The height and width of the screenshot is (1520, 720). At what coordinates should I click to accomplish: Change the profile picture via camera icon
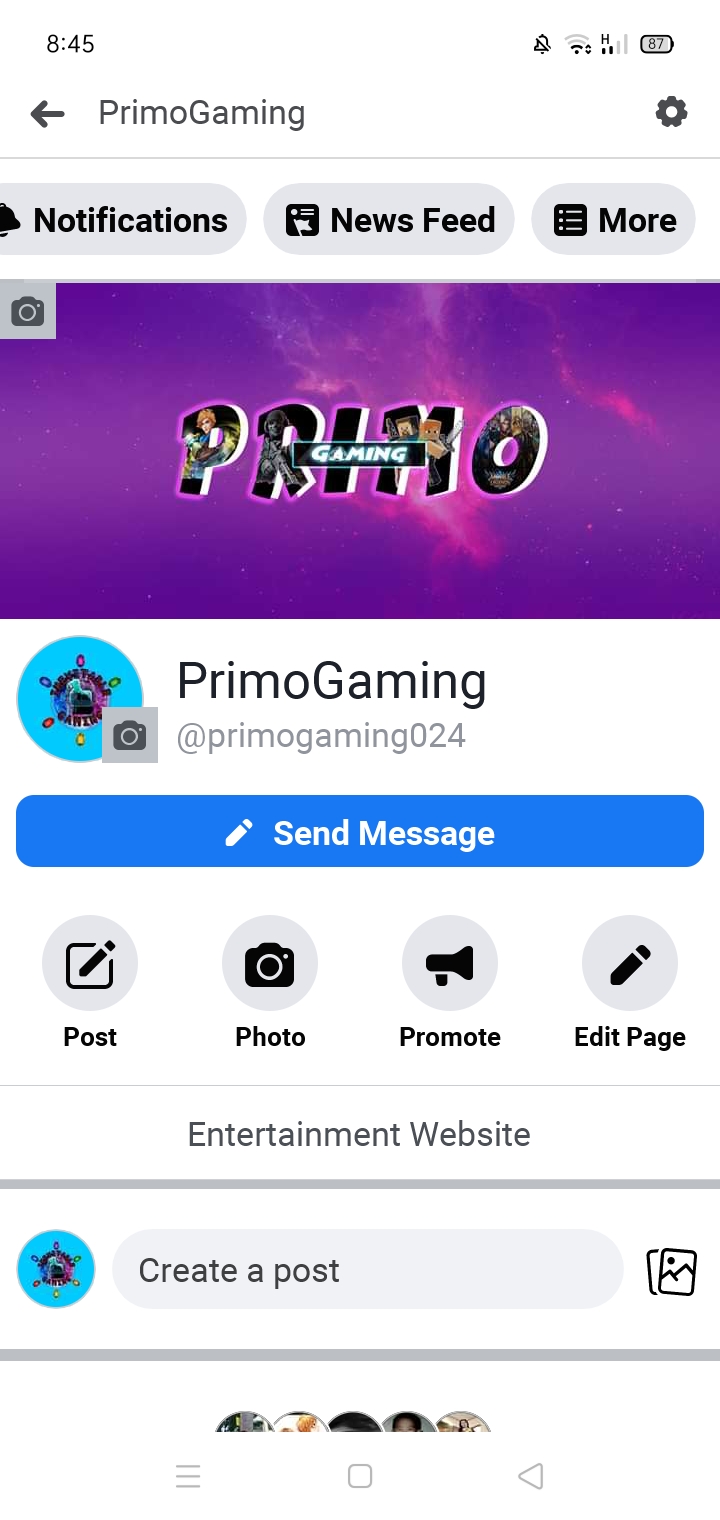tap(130, 737)
